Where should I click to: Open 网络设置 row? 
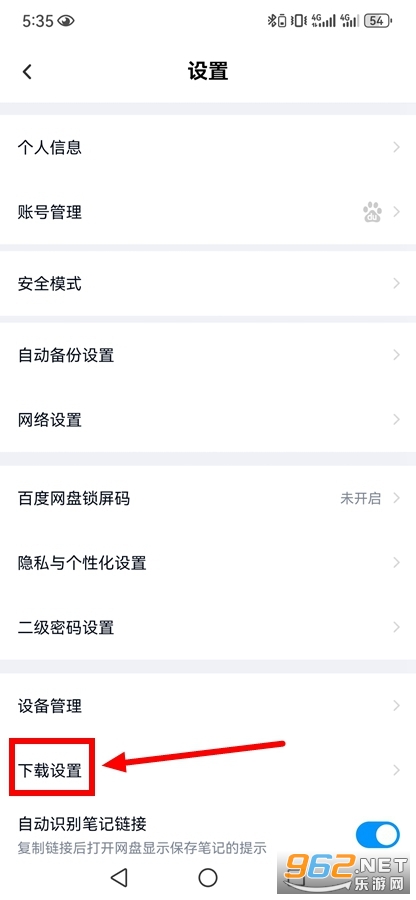[208, 420]
